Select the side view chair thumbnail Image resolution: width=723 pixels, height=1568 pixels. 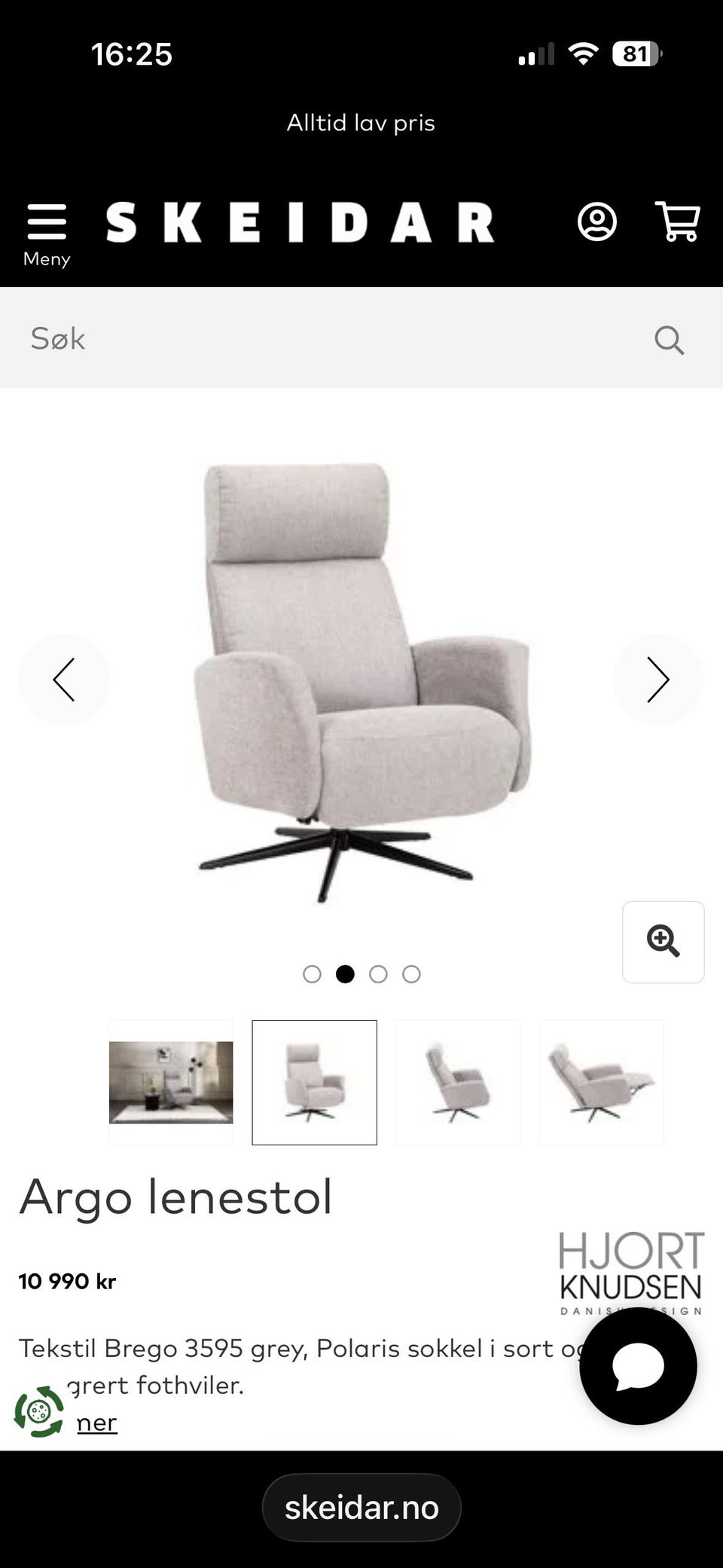click(x=458, y=1083)
